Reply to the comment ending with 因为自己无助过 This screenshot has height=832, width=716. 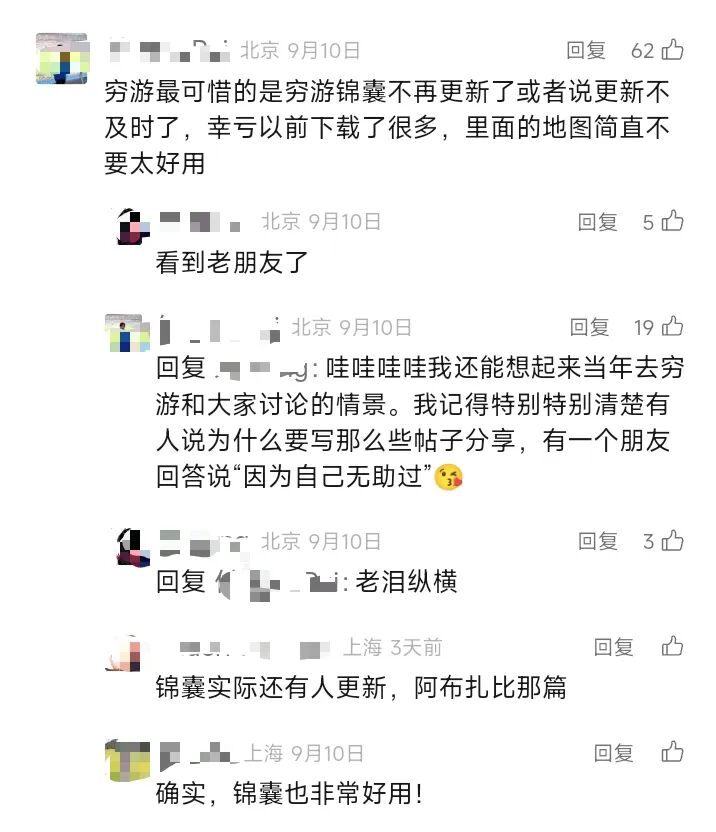(x=590, y=327)
